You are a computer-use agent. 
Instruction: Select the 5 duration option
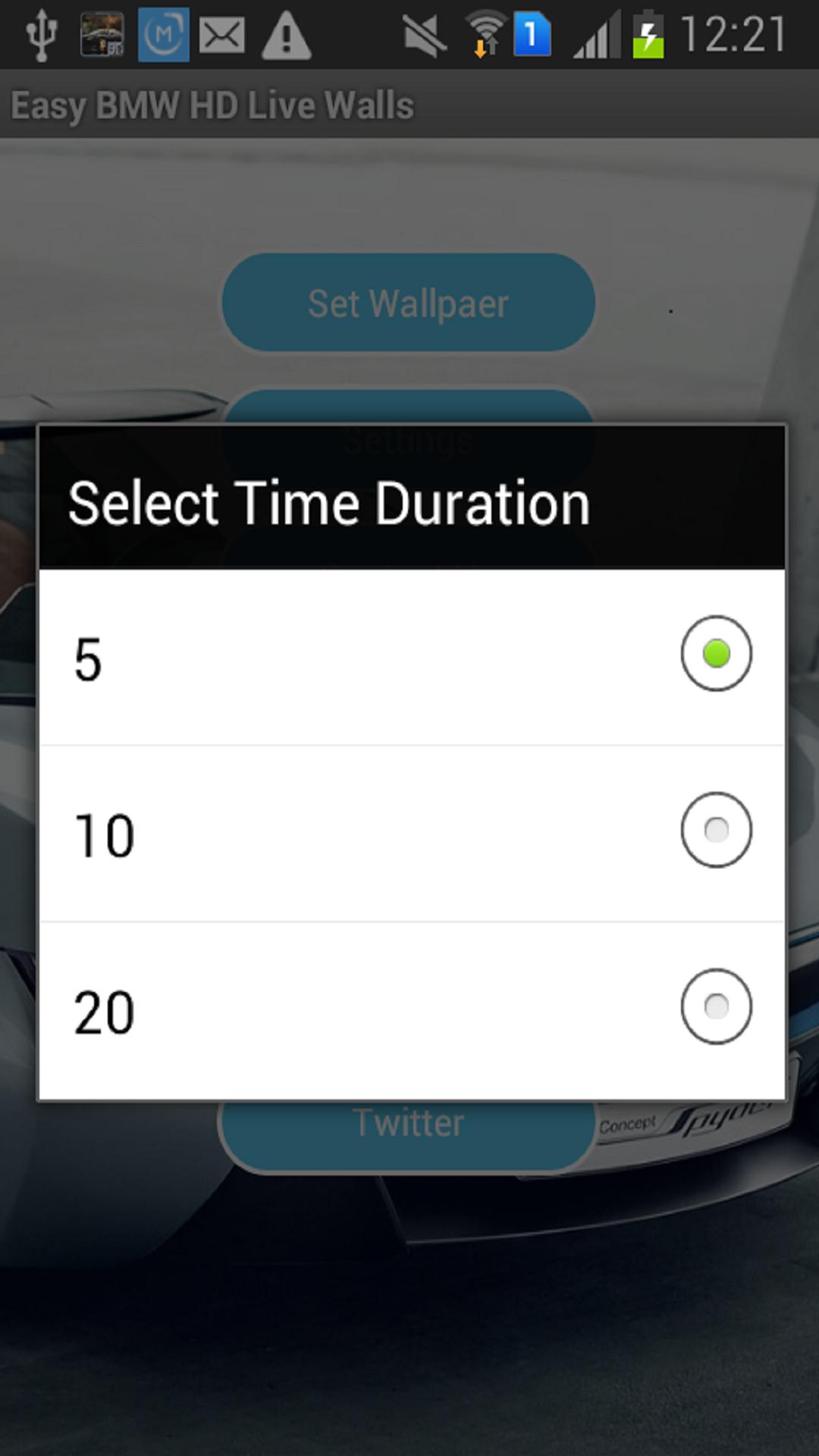click(412, 657)
